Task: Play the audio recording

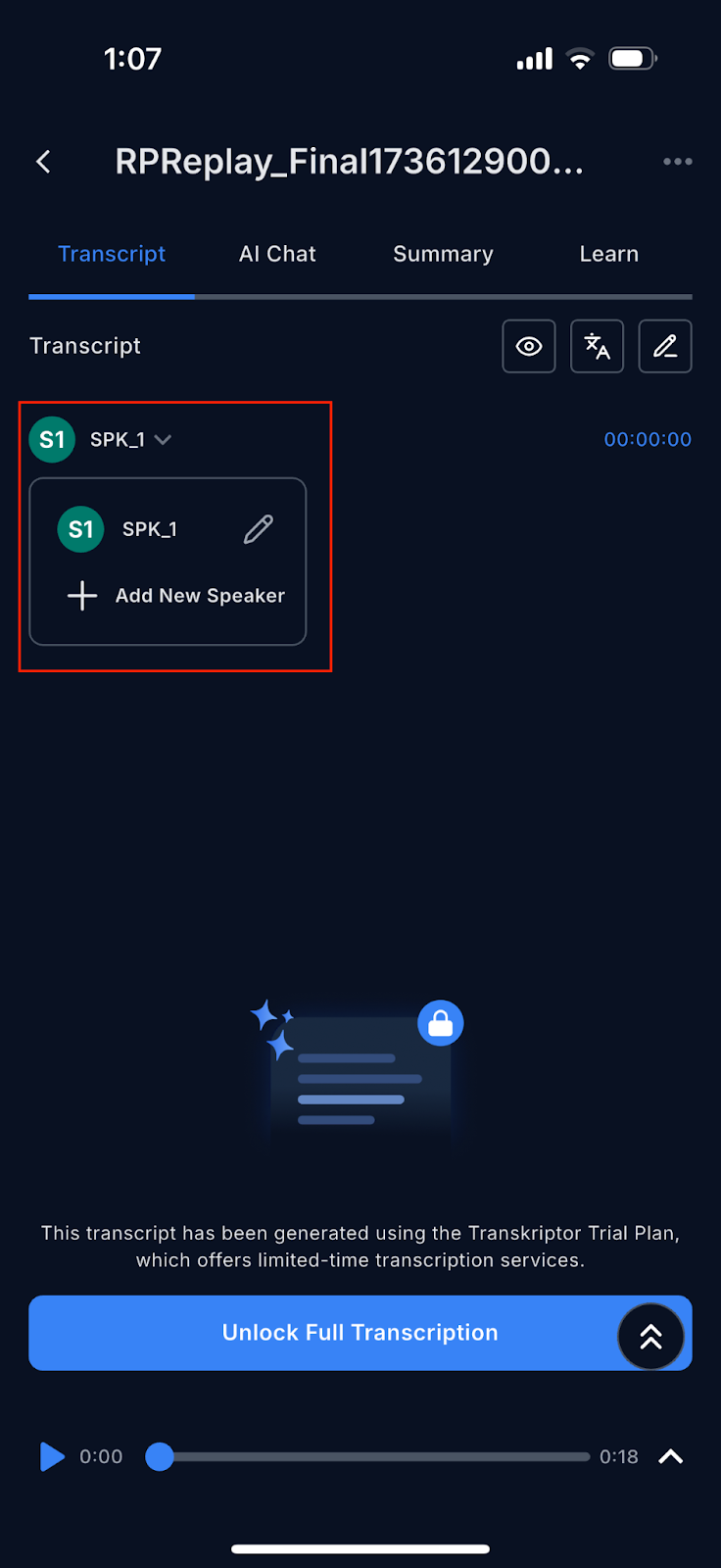Action: click(x=52, y=1456)
